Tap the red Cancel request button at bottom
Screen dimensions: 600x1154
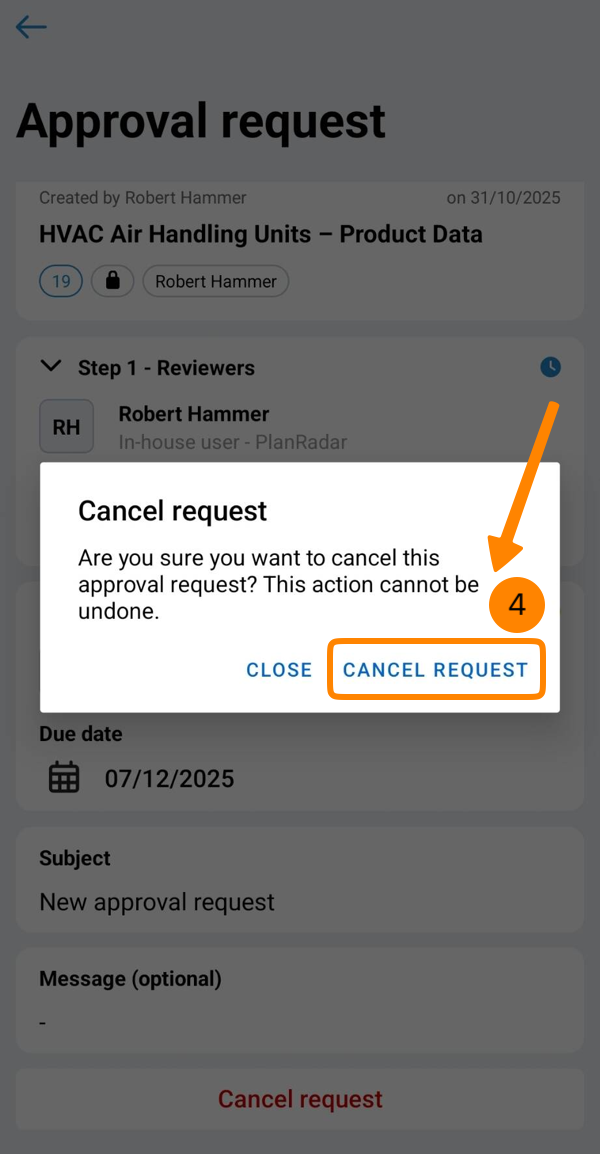(300, 1099)
